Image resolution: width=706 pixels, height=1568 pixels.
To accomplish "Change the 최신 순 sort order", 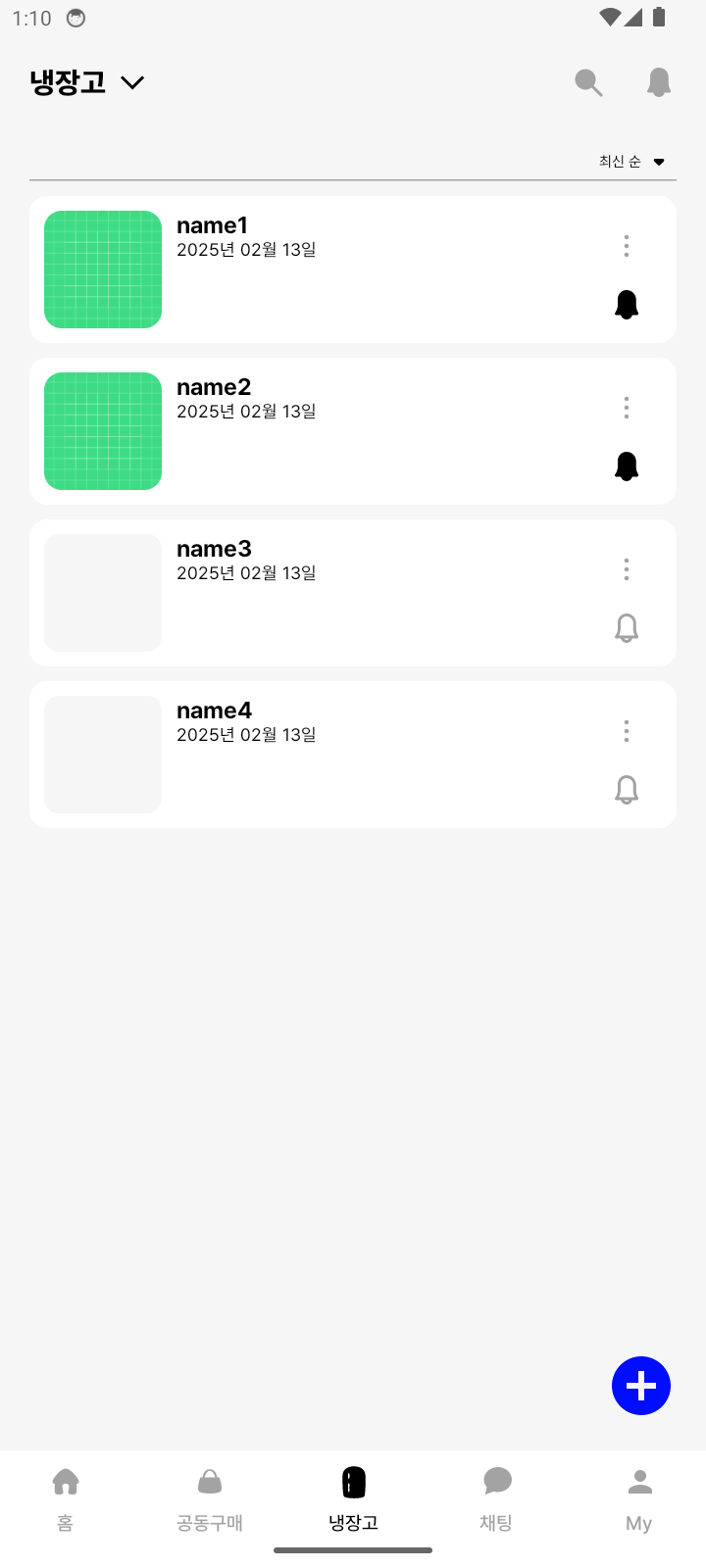I will pos(632,162).
